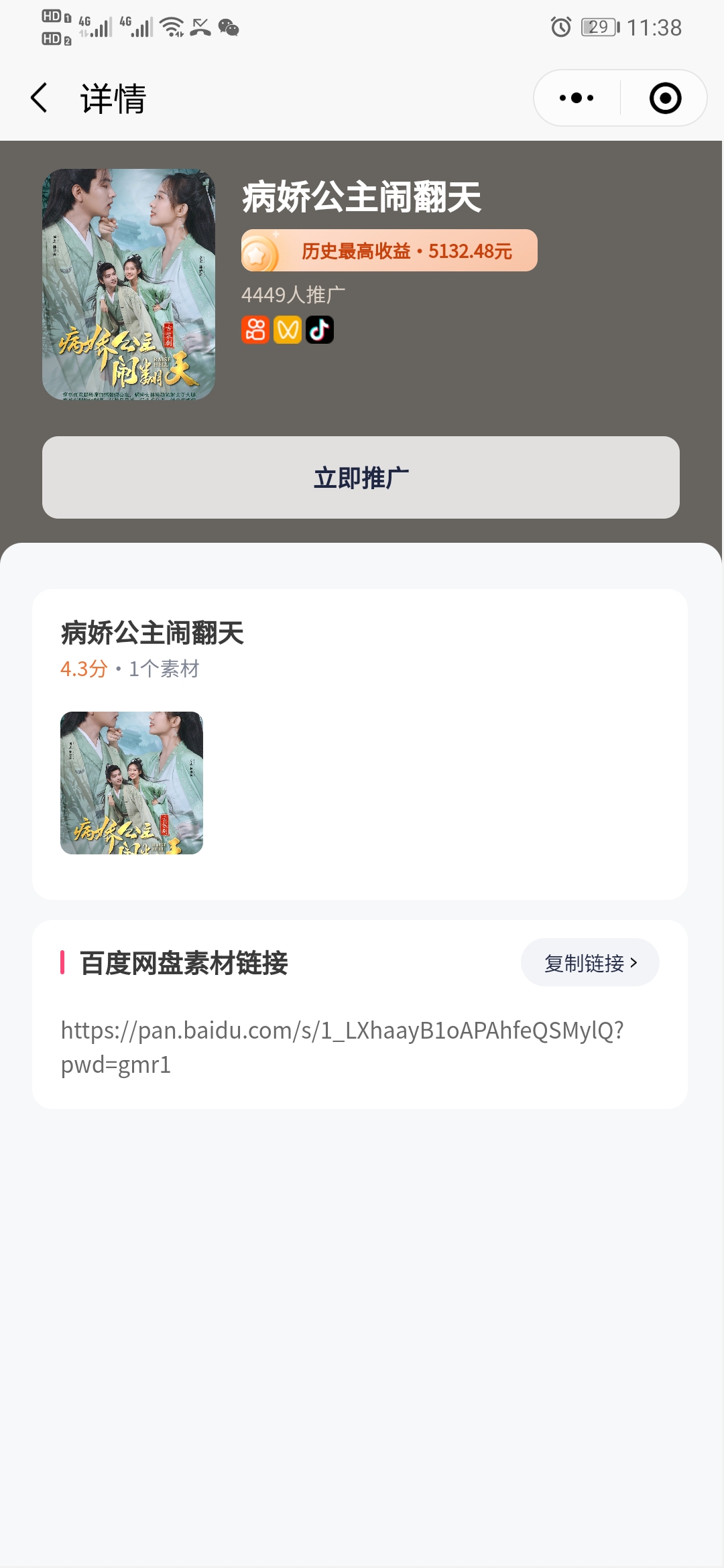This screenshot has width=724, height=1568.
Task: Open the Baidu pan share link
Action: pyautogui.click(x=342, y=1043)
